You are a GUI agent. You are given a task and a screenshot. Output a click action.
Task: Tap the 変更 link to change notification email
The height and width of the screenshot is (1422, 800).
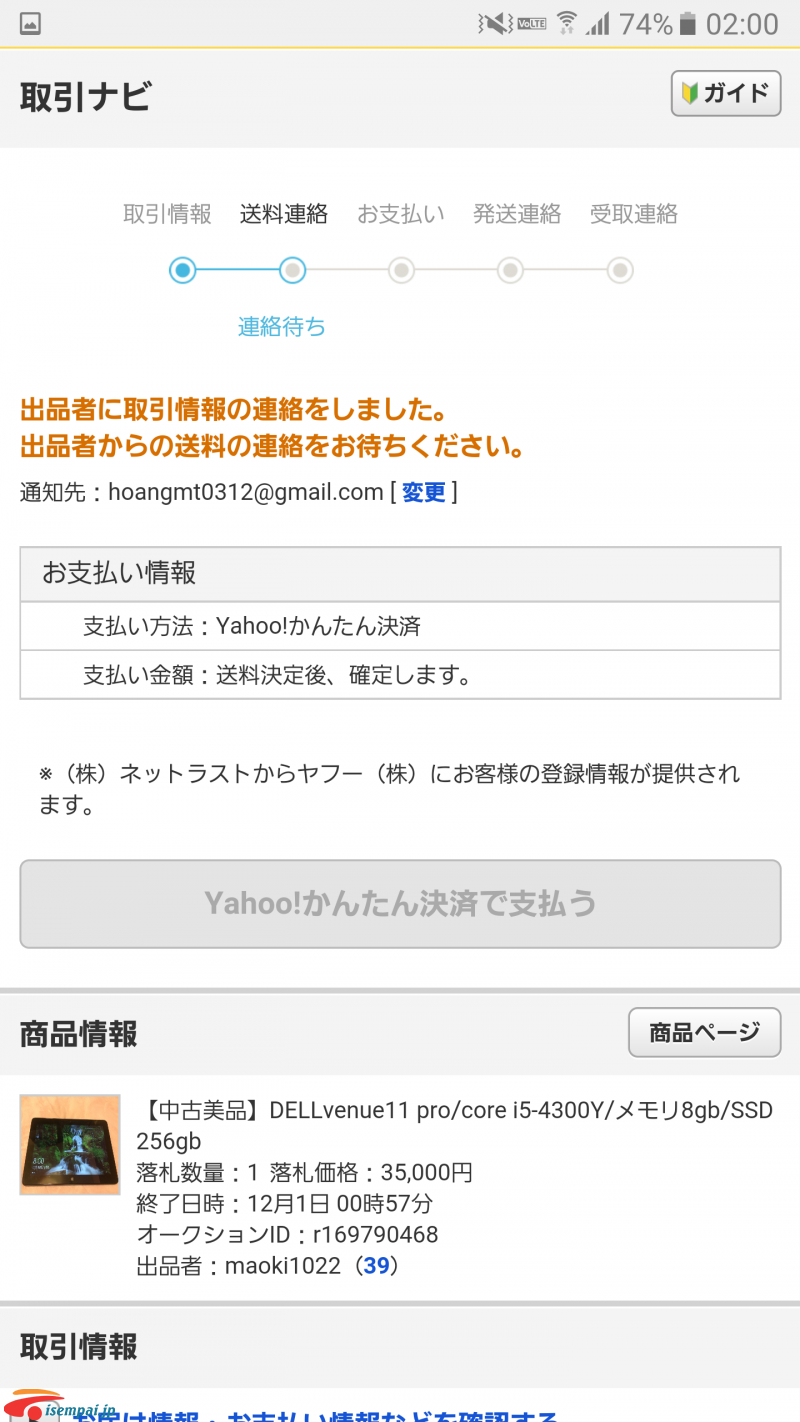pos(423,492)
